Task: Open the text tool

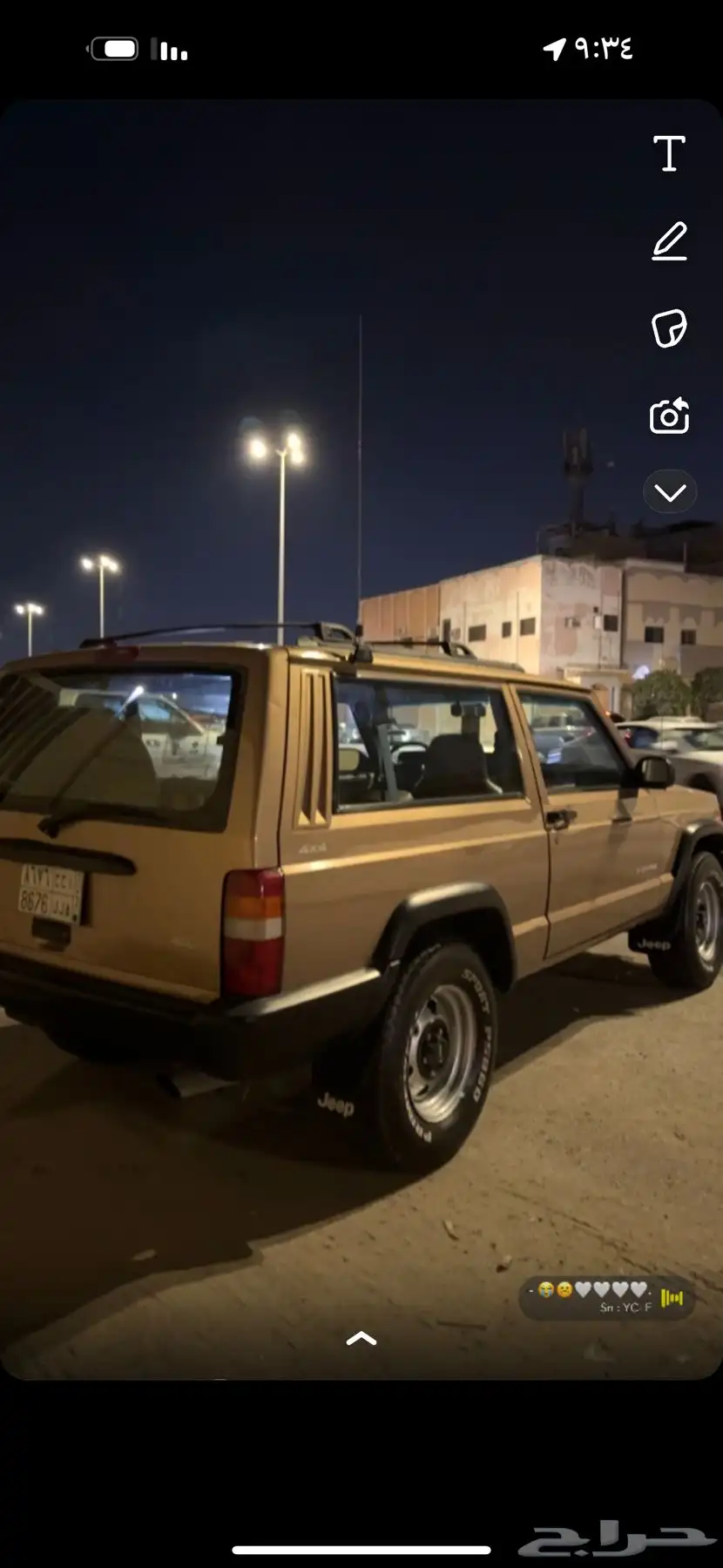Action: coord(669,154)
